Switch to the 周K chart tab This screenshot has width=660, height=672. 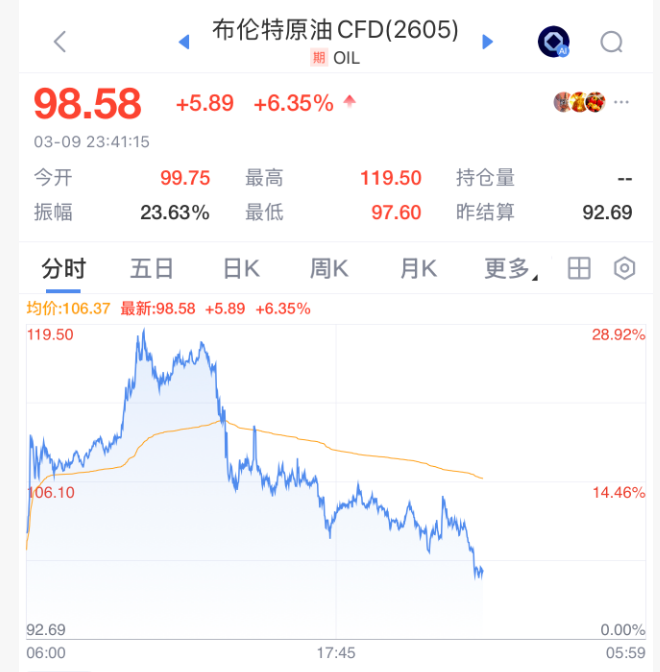pyautogui.click(x=329, y=268)
